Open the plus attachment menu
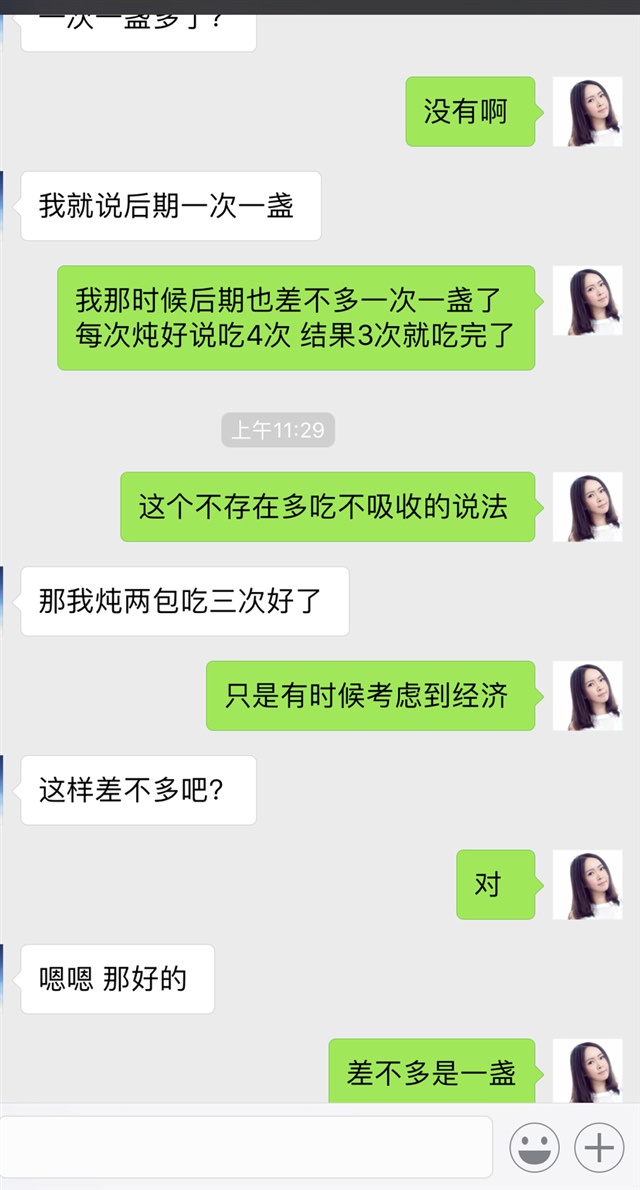 [x=598, y=1147]
